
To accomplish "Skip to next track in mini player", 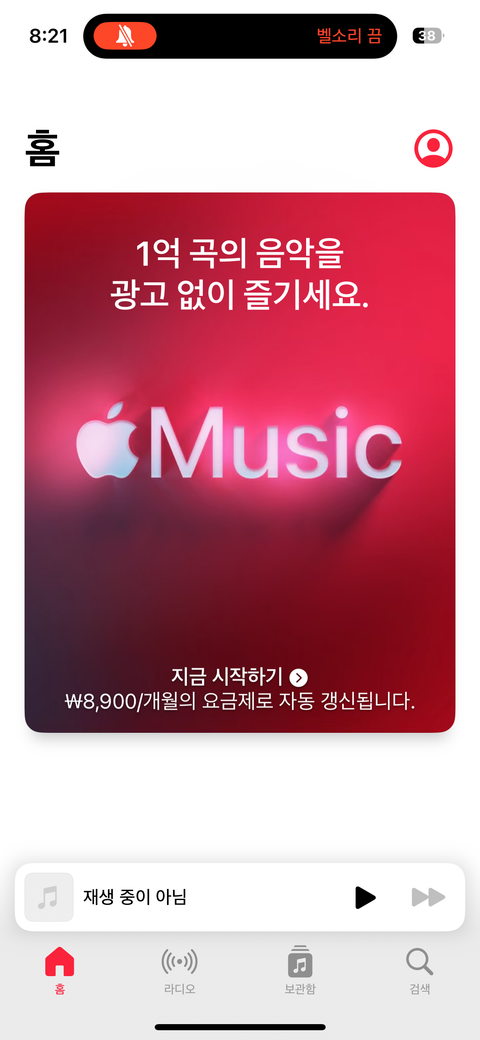I will point(428,897).
